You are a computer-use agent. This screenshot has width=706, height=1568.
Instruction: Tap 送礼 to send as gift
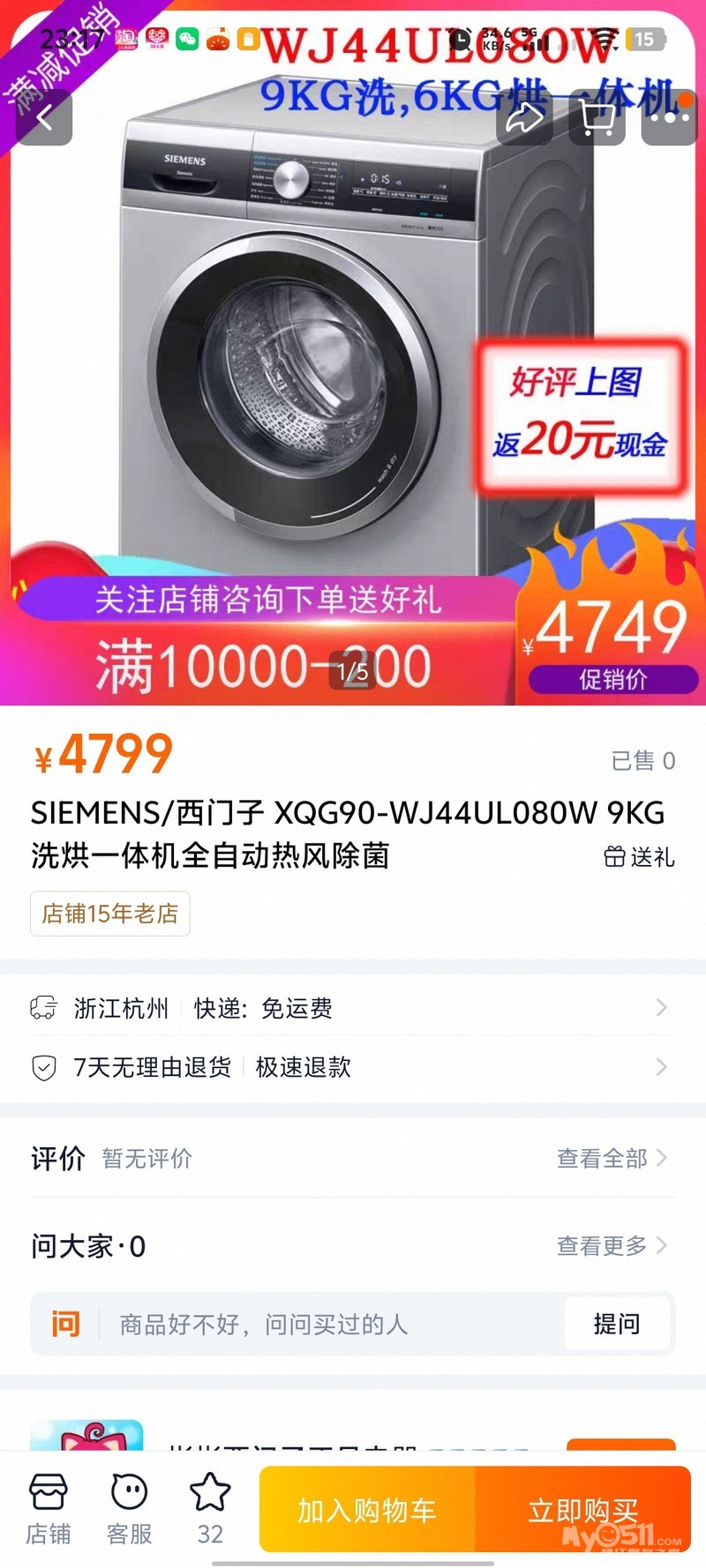(x=640, y=856)
